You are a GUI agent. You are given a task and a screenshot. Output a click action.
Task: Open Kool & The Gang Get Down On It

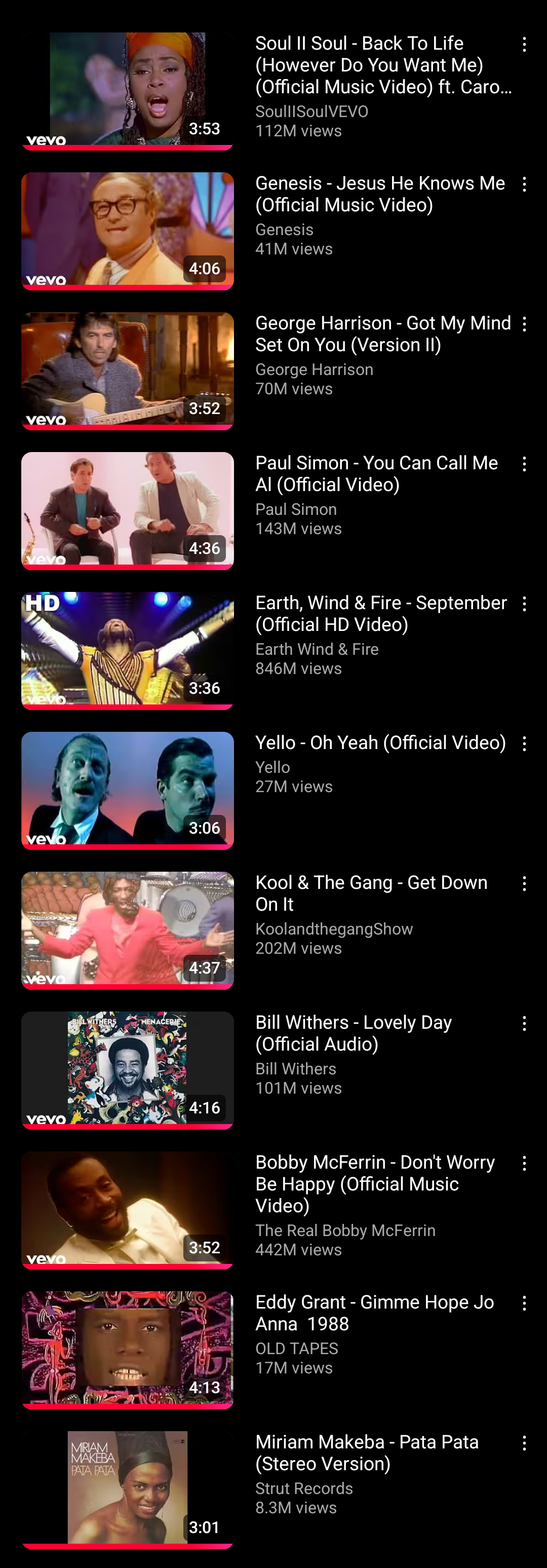[x=128, y=929]
